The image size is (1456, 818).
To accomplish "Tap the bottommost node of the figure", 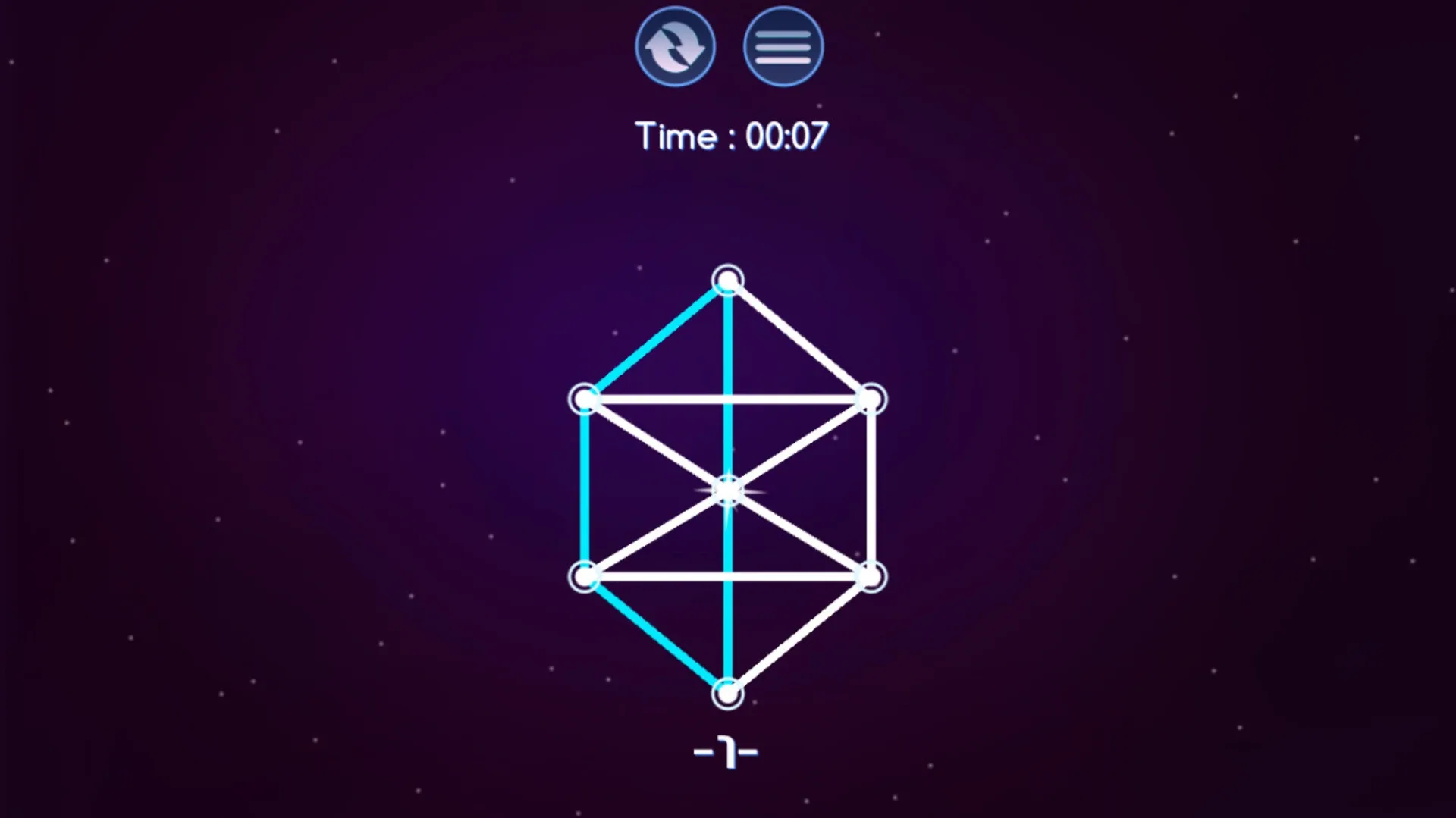I will [728, 693].
